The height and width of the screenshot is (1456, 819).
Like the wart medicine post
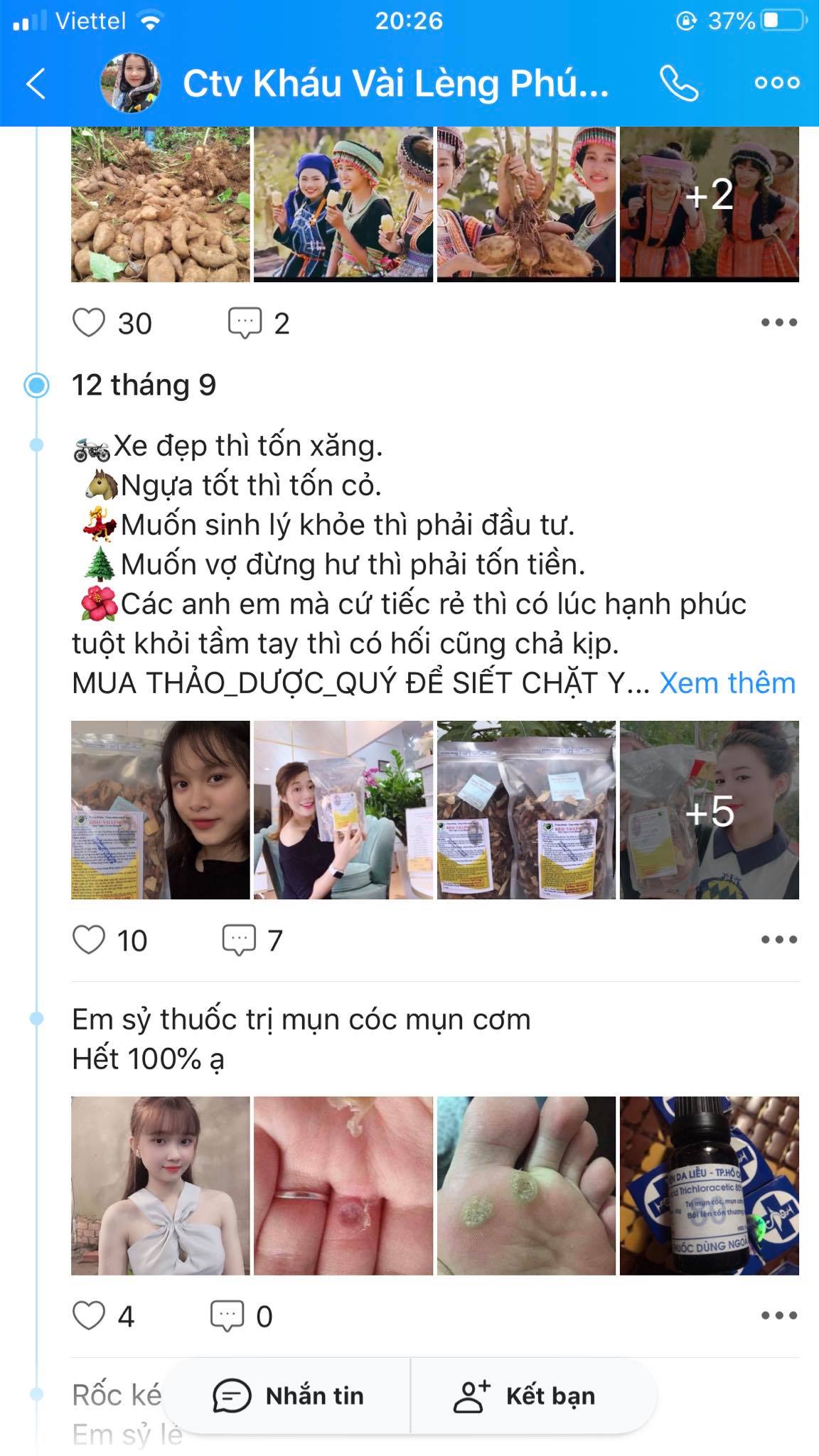tap(90, 1316)
